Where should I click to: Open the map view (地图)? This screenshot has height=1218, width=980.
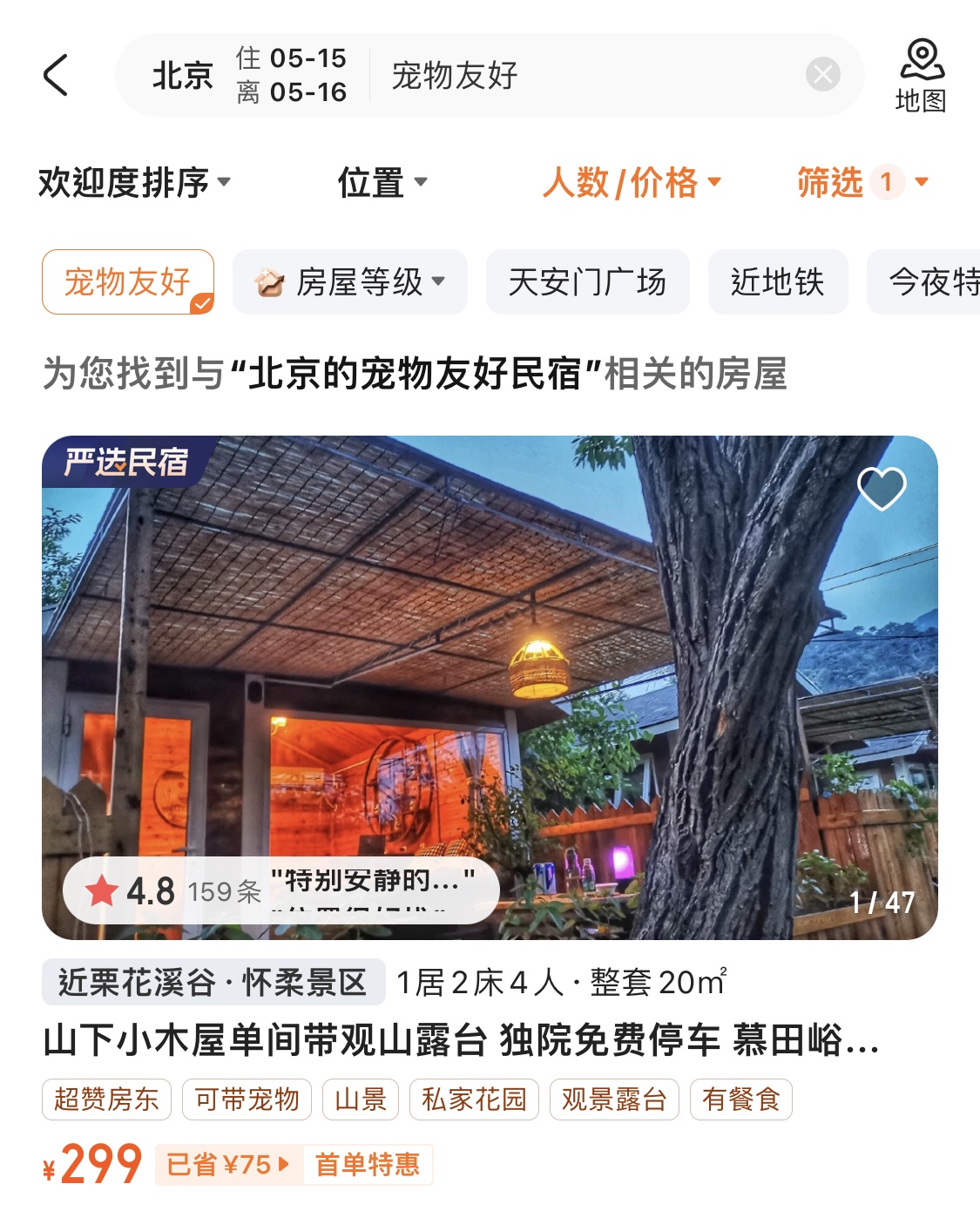click(x=921, y=77)
